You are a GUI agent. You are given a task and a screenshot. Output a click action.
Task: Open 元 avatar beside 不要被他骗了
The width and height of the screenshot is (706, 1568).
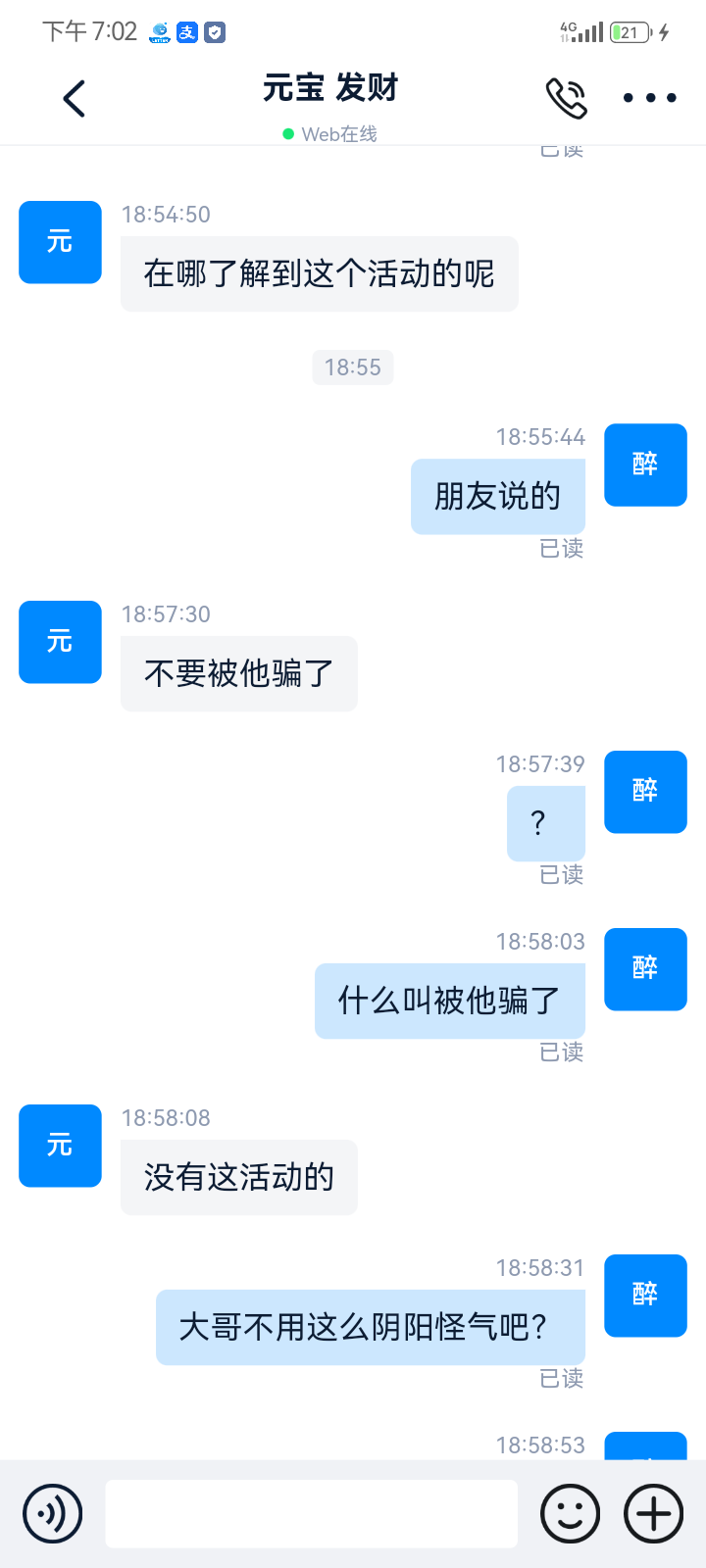pos(60,642)
